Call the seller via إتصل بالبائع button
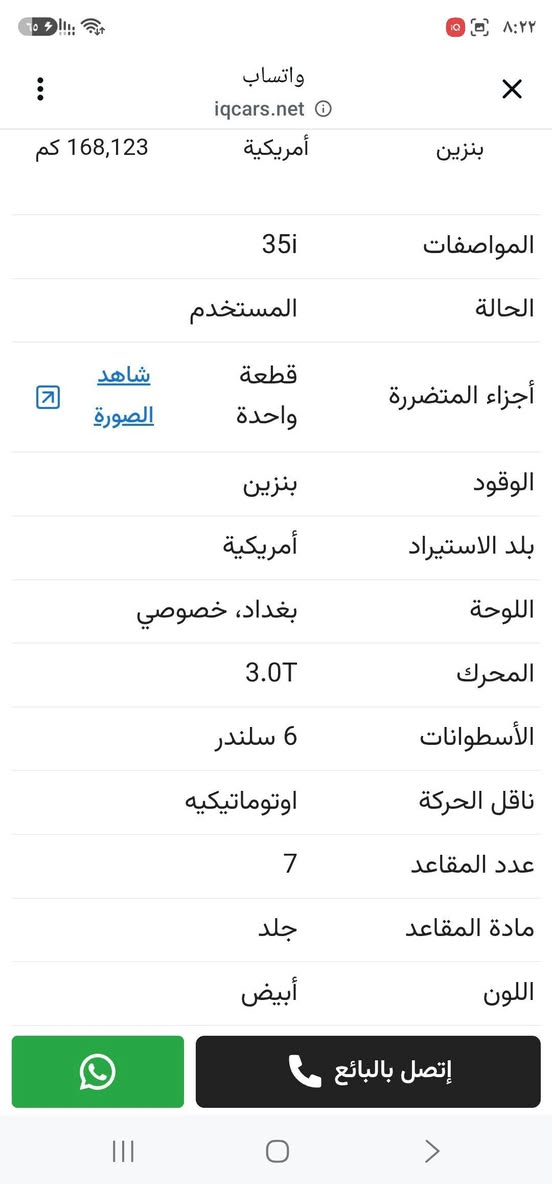 (368, 1071)
